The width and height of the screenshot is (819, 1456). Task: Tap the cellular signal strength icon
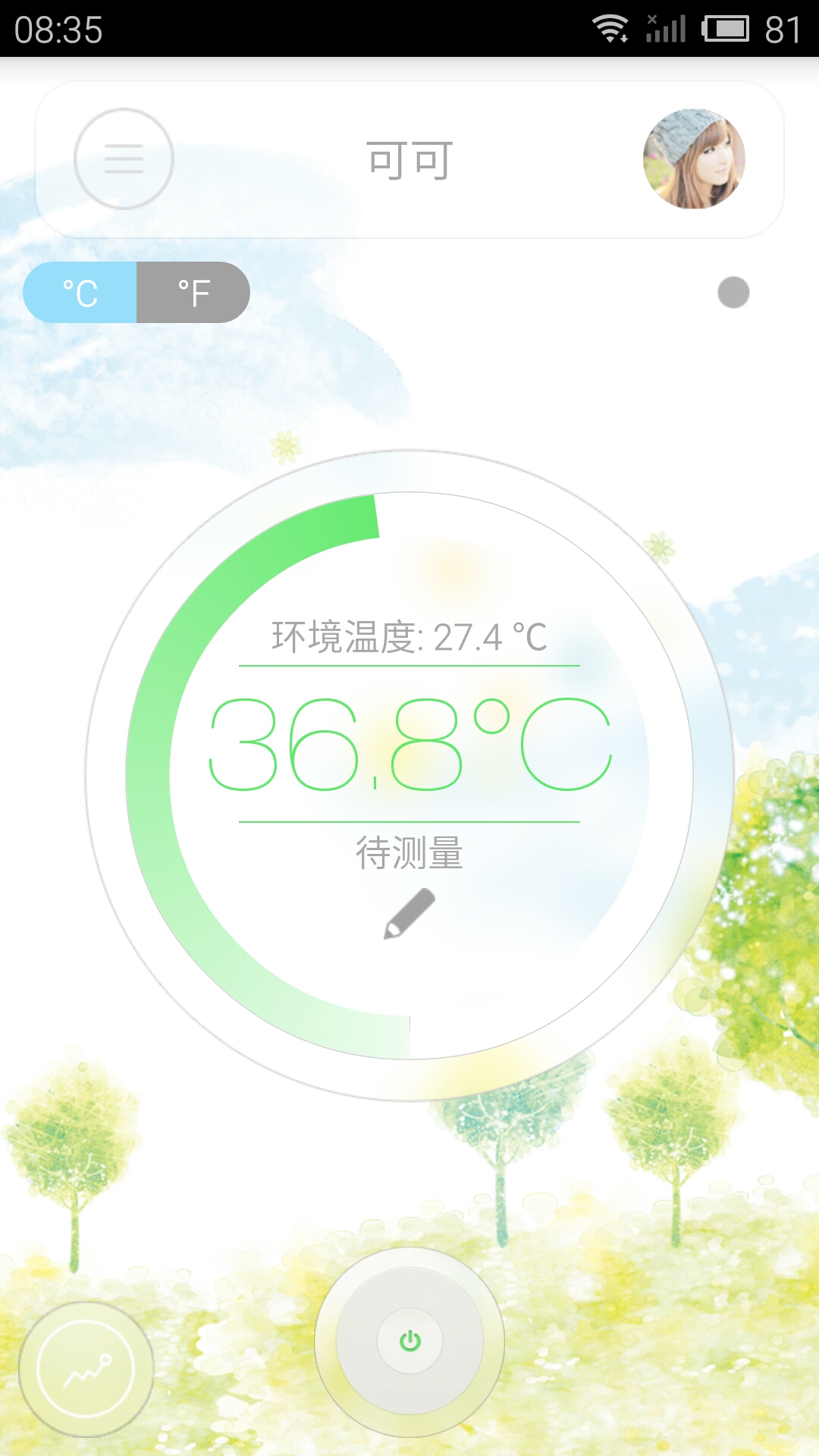pyautogui.click(x=666, y=27)
